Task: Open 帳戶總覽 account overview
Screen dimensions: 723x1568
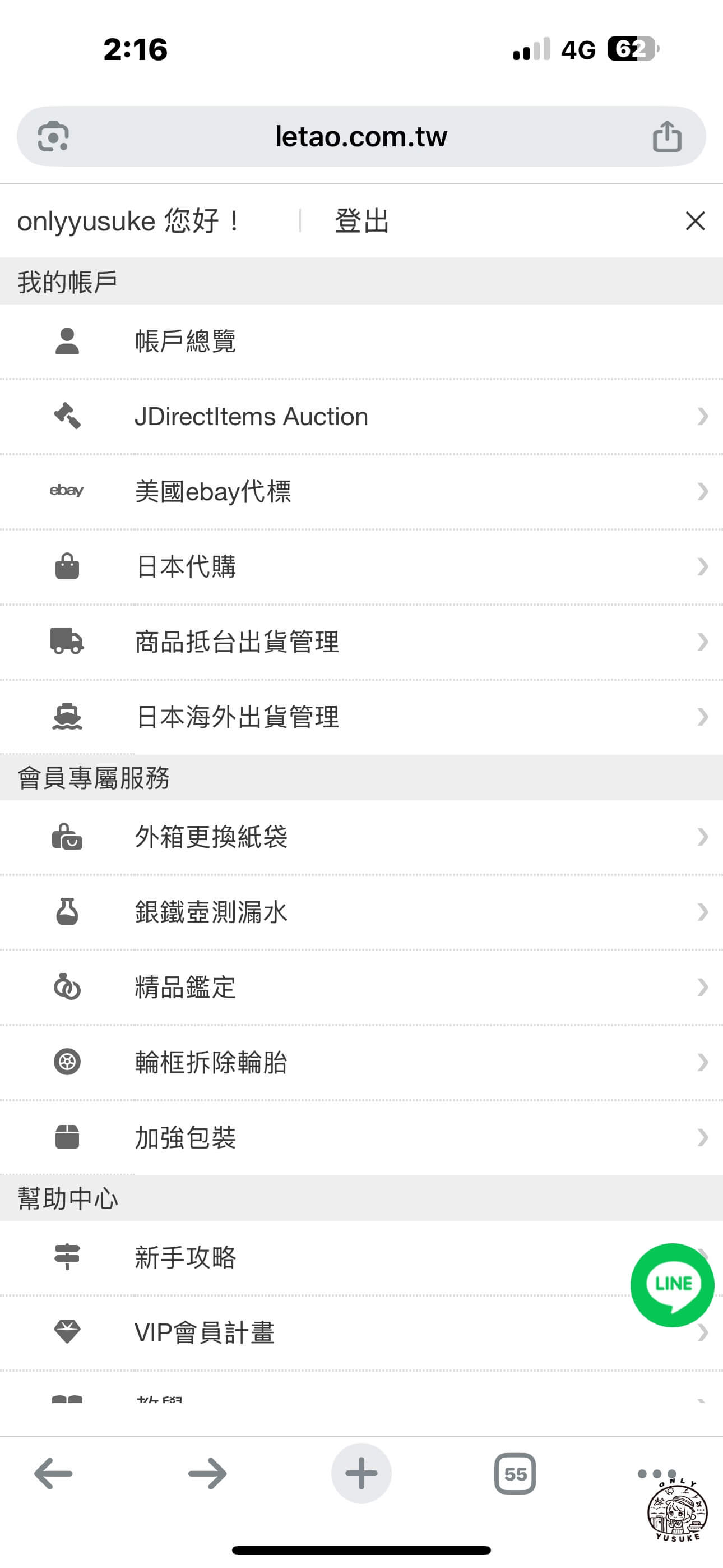Action: pos(185,341)
